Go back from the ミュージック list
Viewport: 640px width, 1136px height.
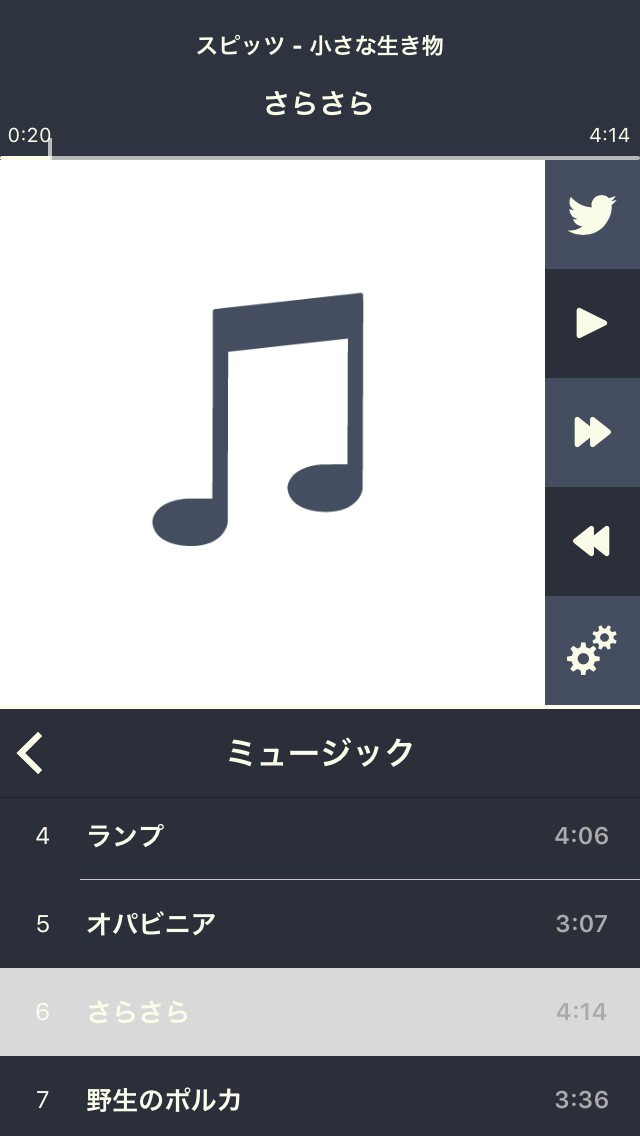[x=31, y=752]
